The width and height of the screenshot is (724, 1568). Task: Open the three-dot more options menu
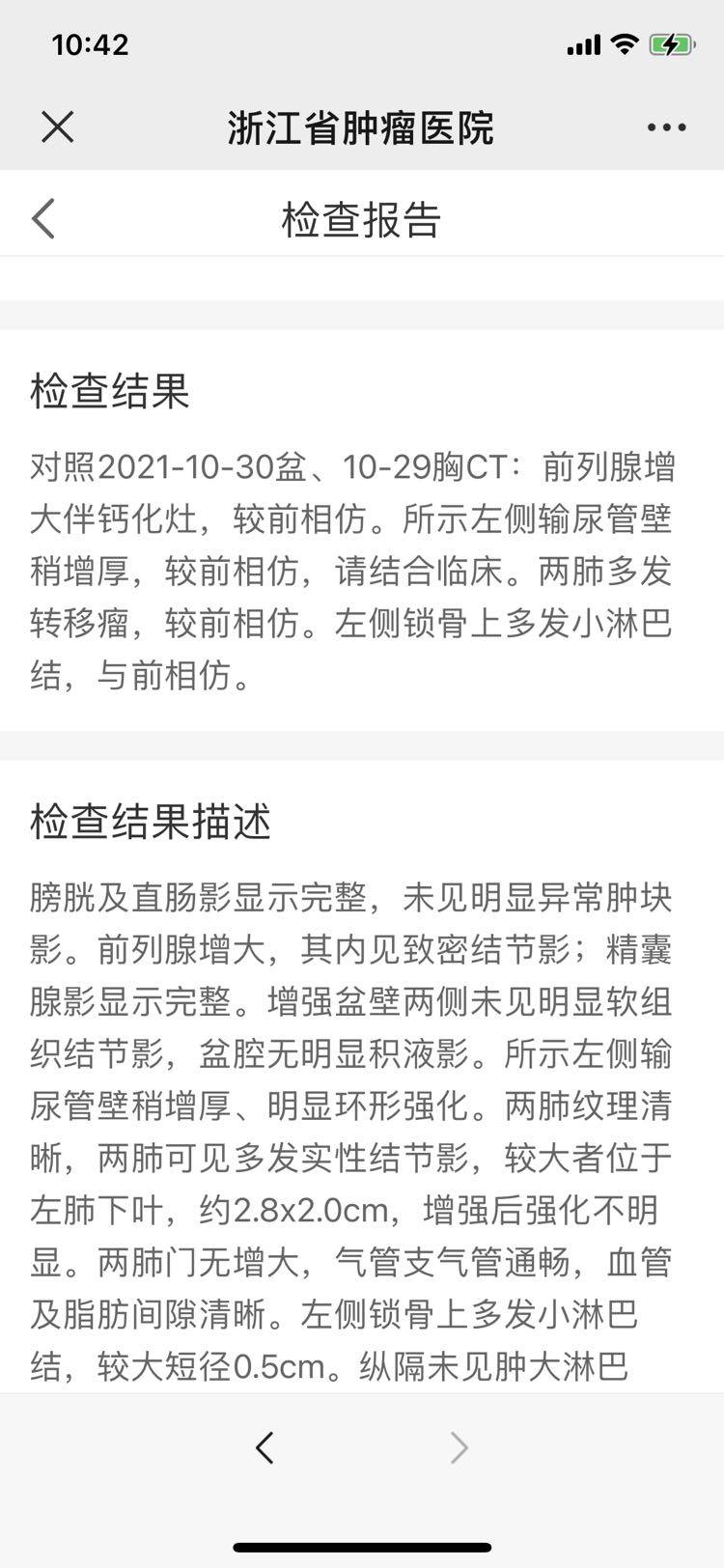(666, 127)
